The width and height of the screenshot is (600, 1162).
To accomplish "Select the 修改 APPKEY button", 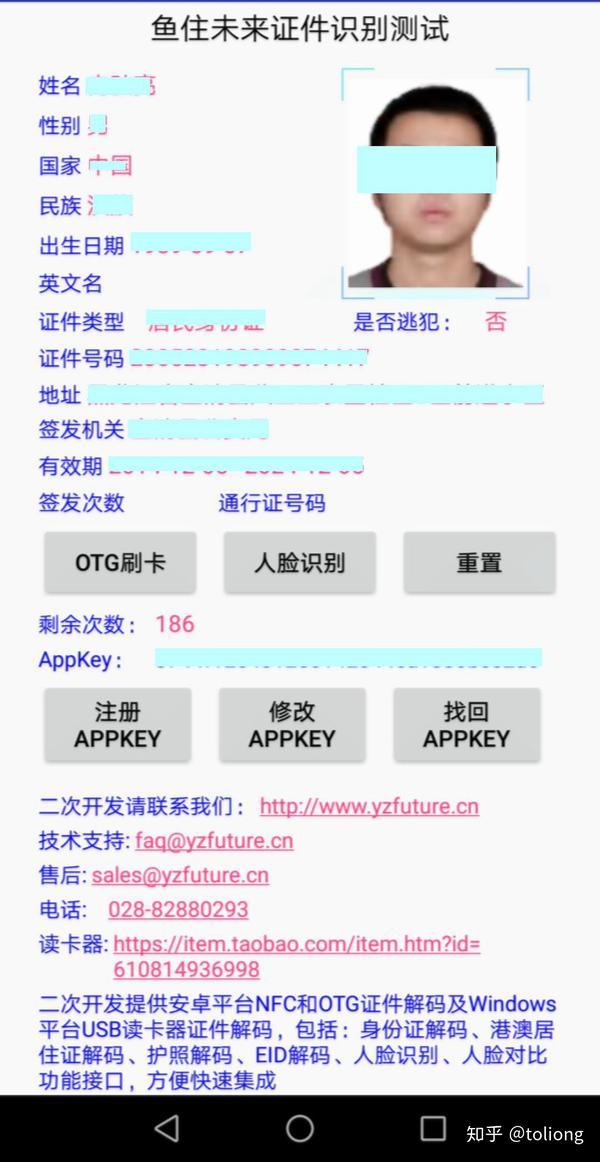I will (x=292, y=725).
